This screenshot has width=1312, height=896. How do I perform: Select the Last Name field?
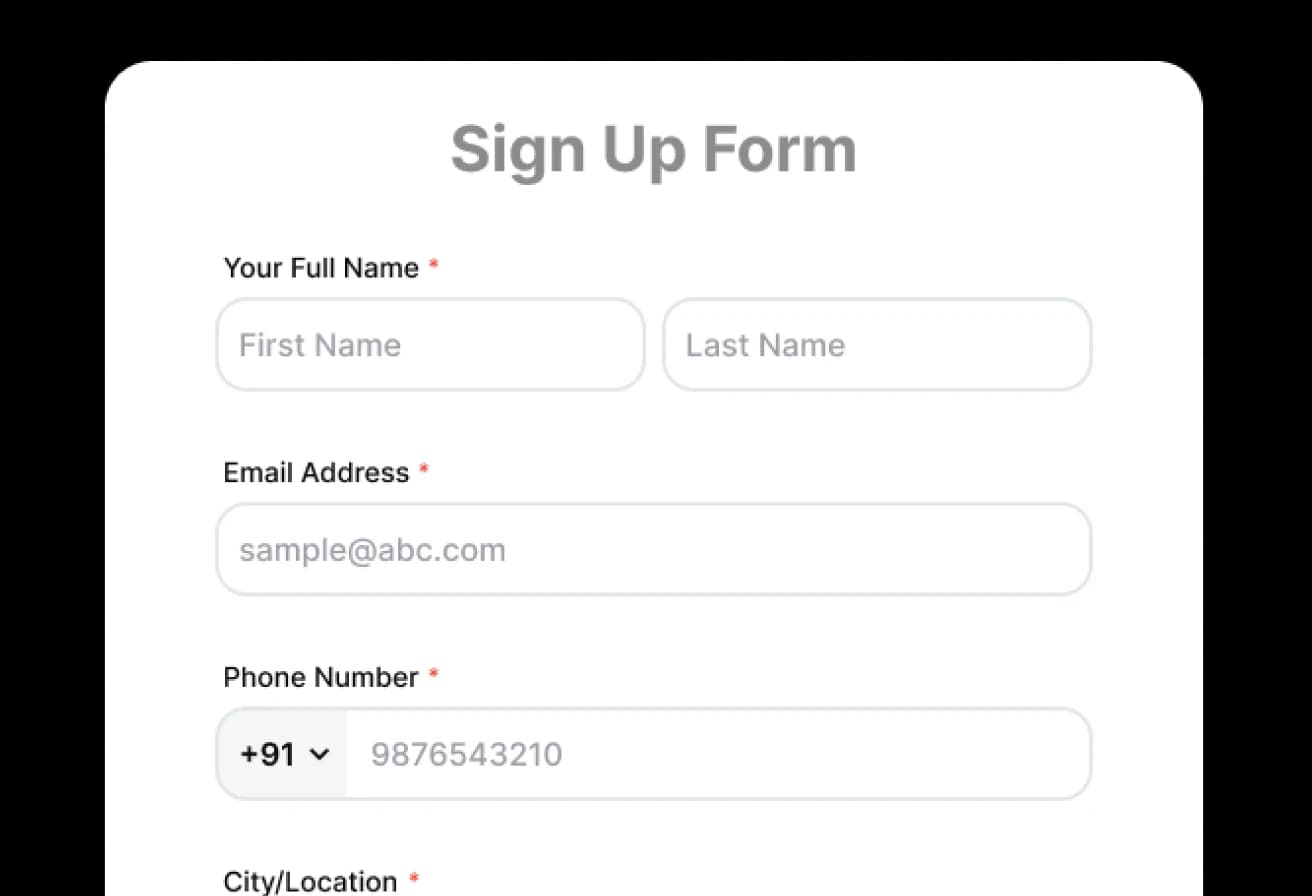pyautogui.click(x=876, y=345)
